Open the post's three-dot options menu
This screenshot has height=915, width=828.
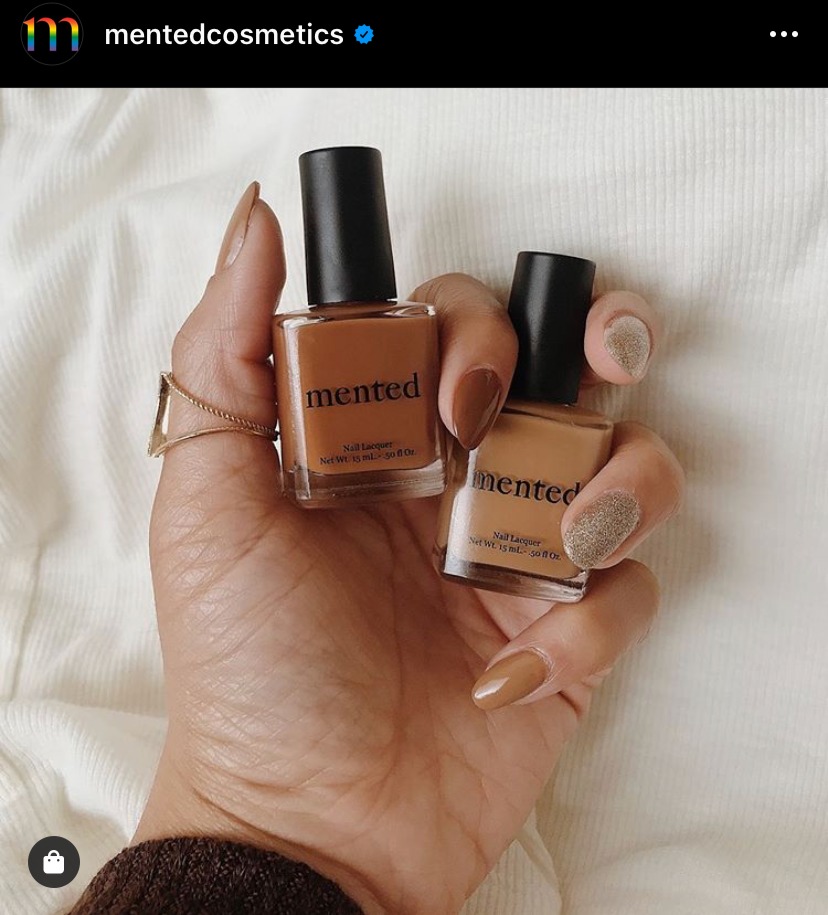[783, 35]
